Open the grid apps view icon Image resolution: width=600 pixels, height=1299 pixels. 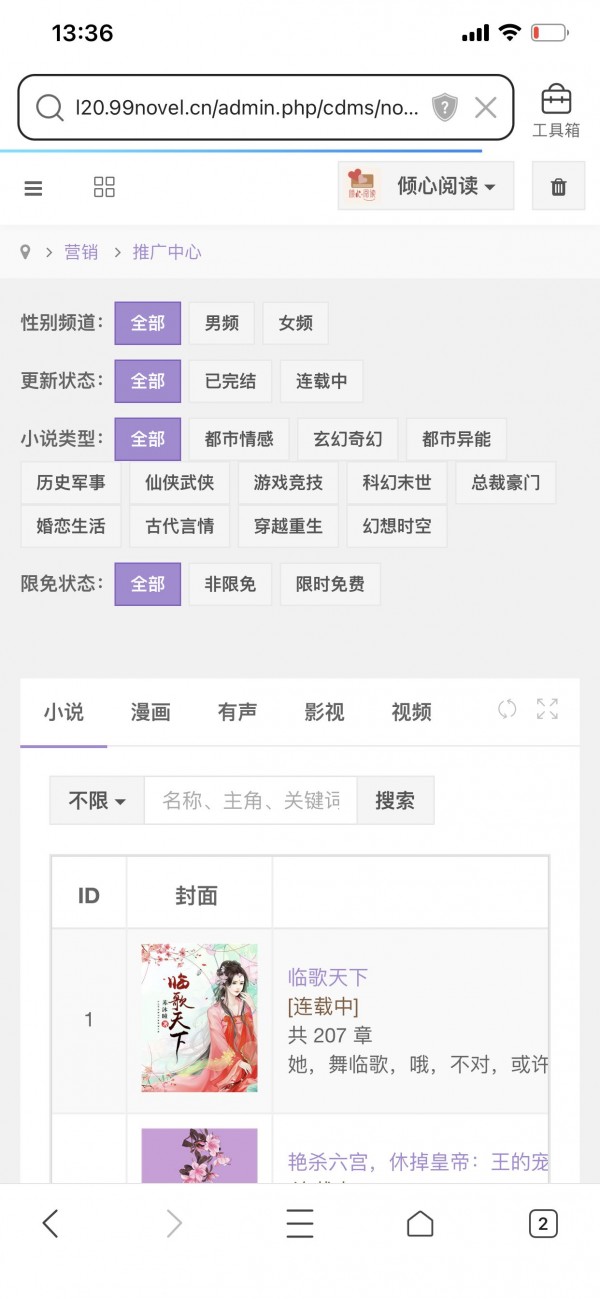104,187
